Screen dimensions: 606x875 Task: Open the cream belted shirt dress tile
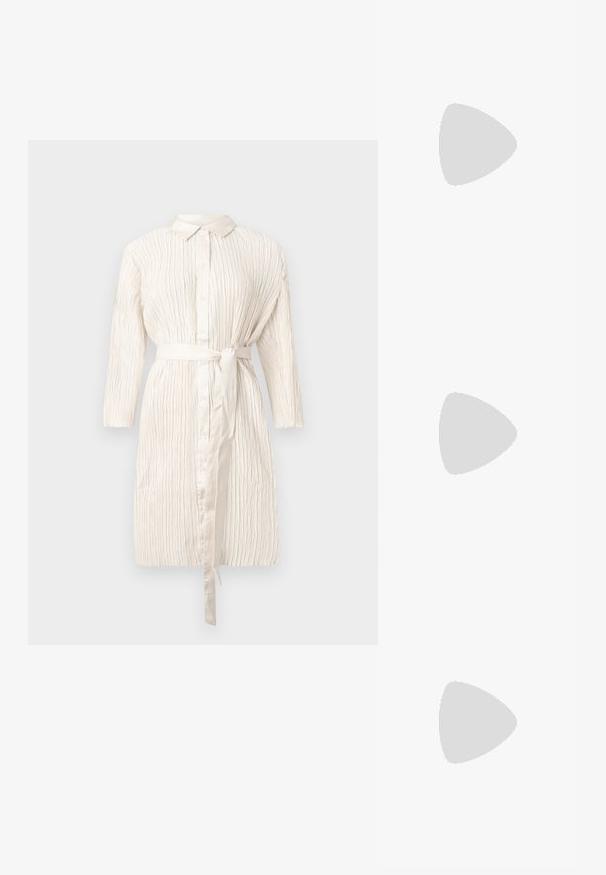pyautogui.click(x=203, y=392)
